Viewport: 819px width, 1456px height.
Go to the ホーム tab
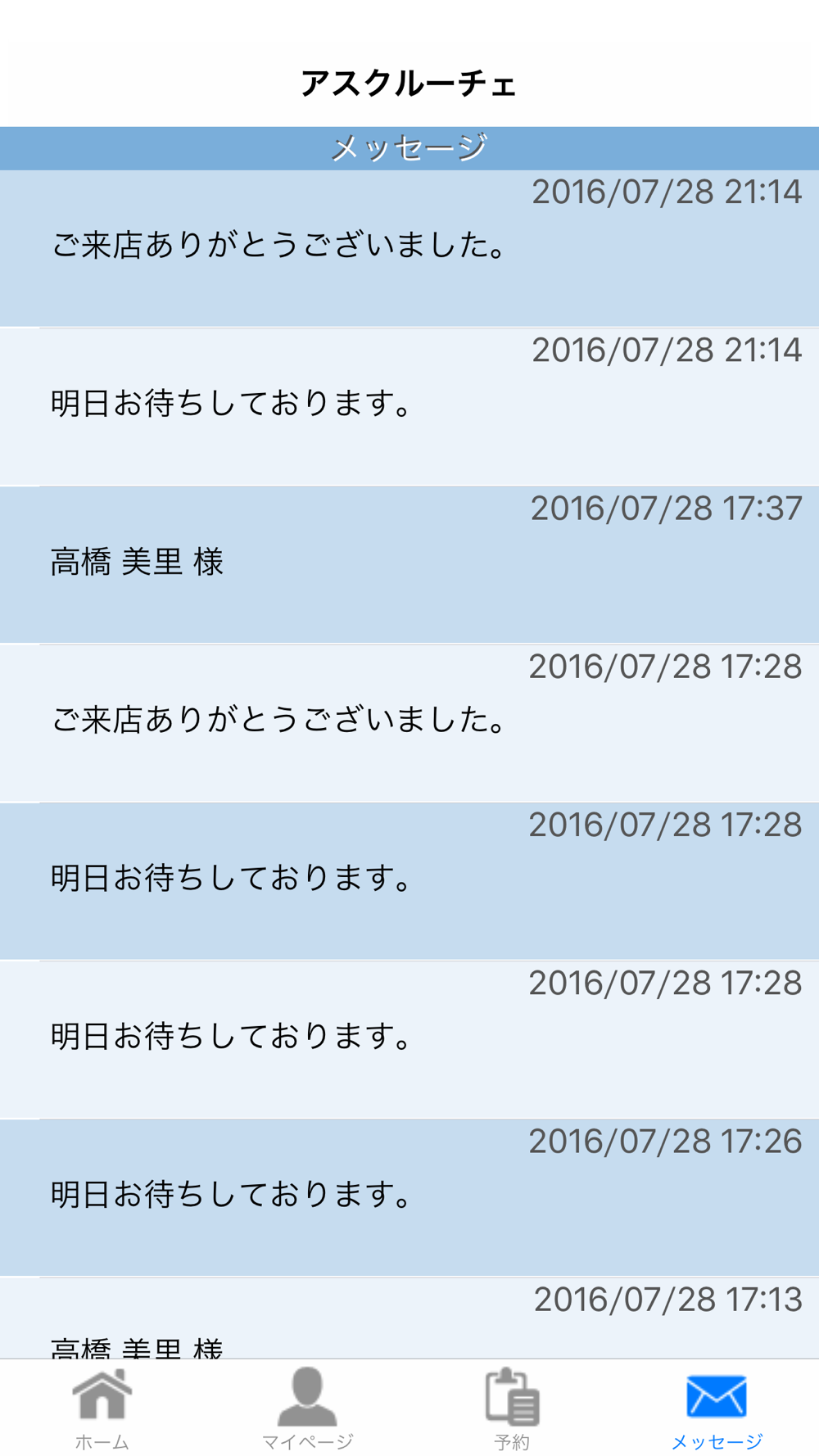point(102,1409)
